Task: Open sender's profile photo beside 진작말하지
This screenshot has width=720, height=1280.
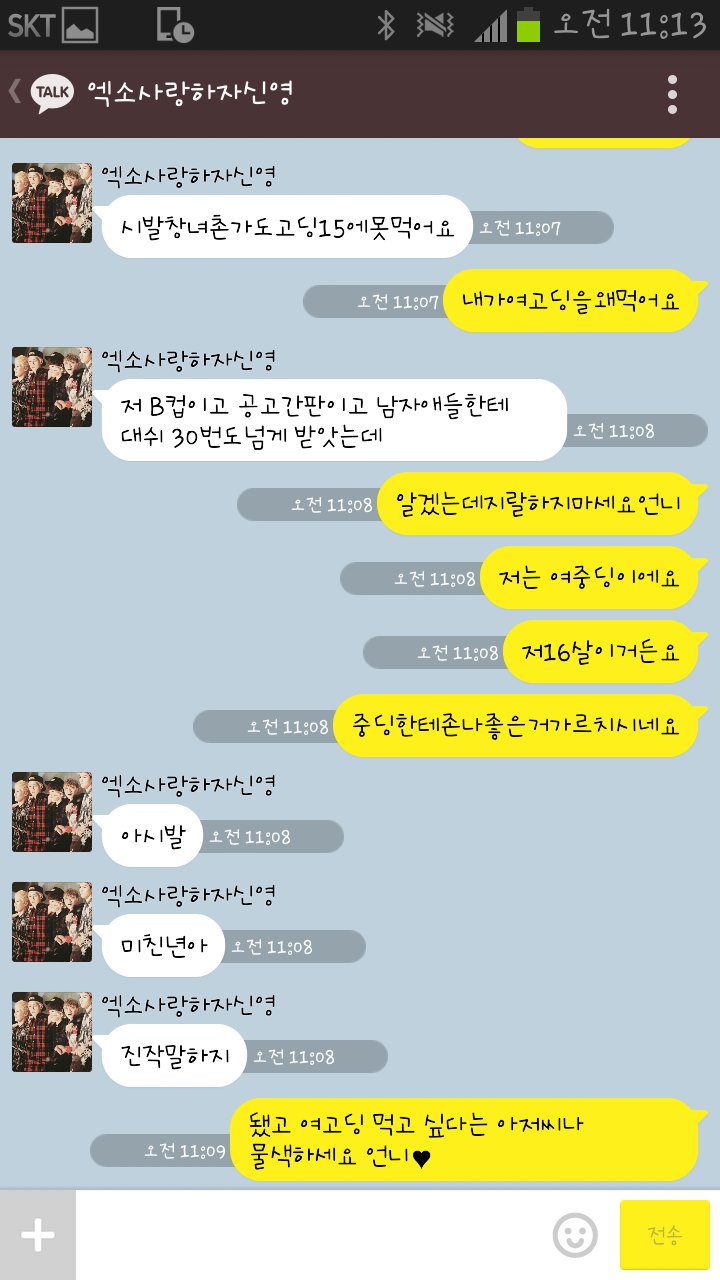Action: click(x=52, y=1031)
